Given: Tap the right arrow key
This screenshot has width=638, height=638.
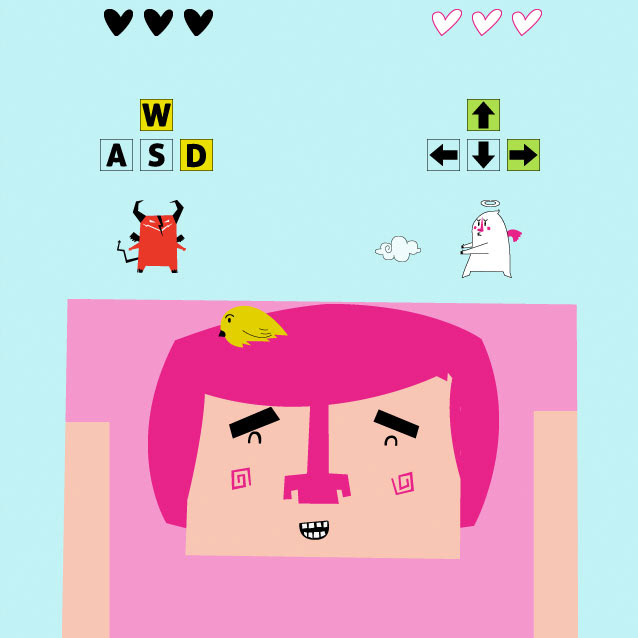Looking at the screenshot, I should 523,155.
